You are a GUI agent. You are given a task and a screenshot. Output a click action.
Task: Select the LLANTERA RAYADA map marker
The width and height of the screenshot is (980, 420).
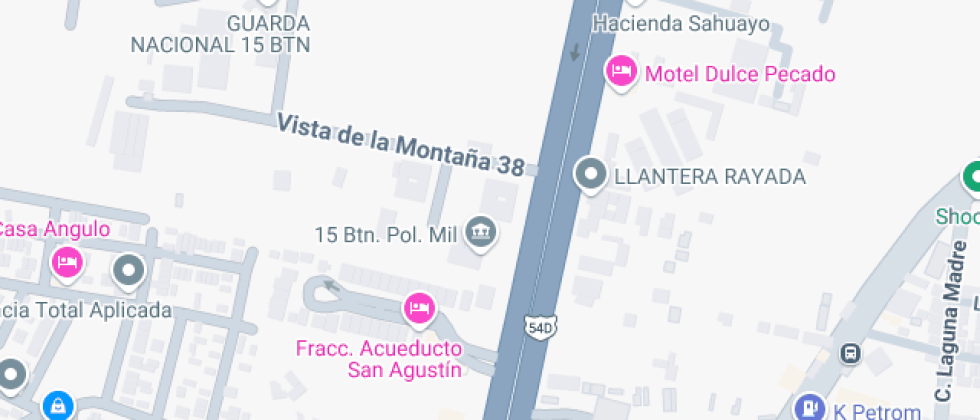coord(591,174)
